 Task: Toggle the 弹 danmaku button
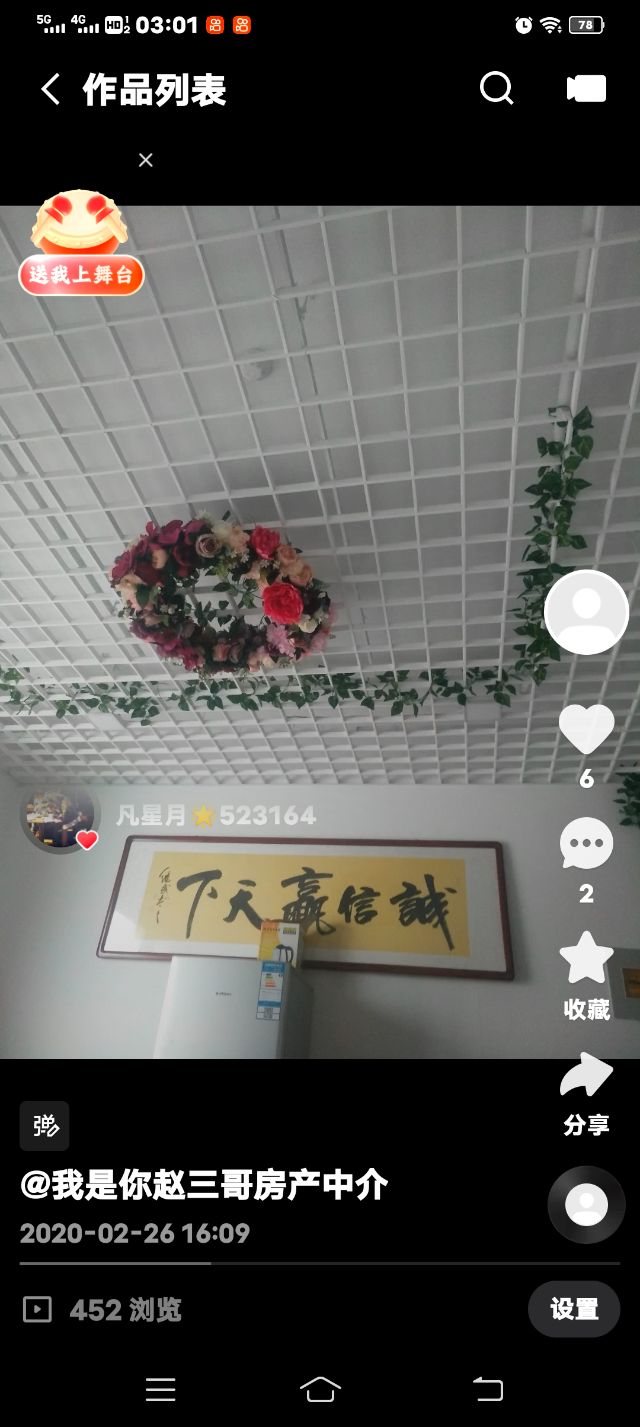(45, 1126)
